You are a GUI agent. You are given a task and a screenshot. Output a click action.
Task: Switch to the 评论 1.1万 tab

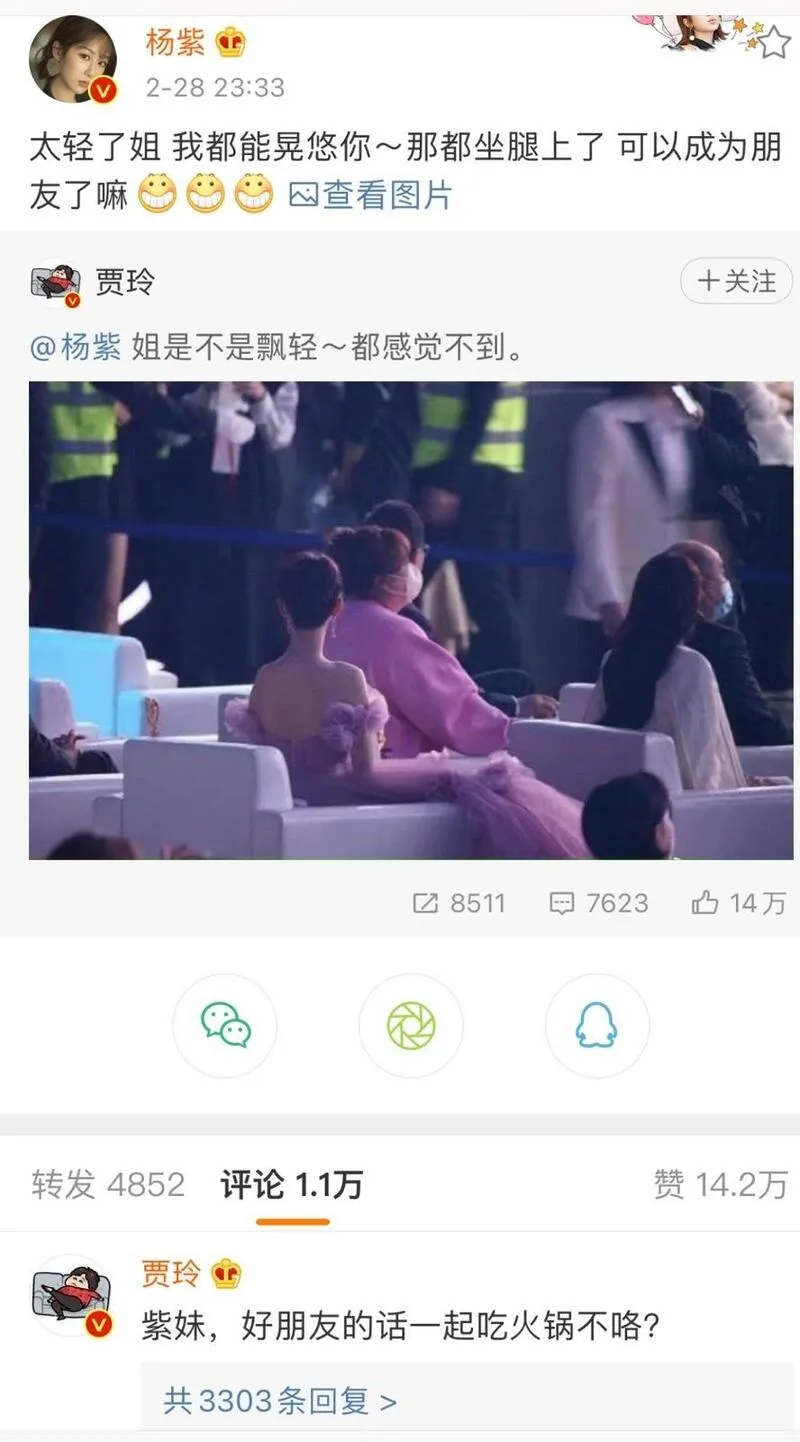291,1185
